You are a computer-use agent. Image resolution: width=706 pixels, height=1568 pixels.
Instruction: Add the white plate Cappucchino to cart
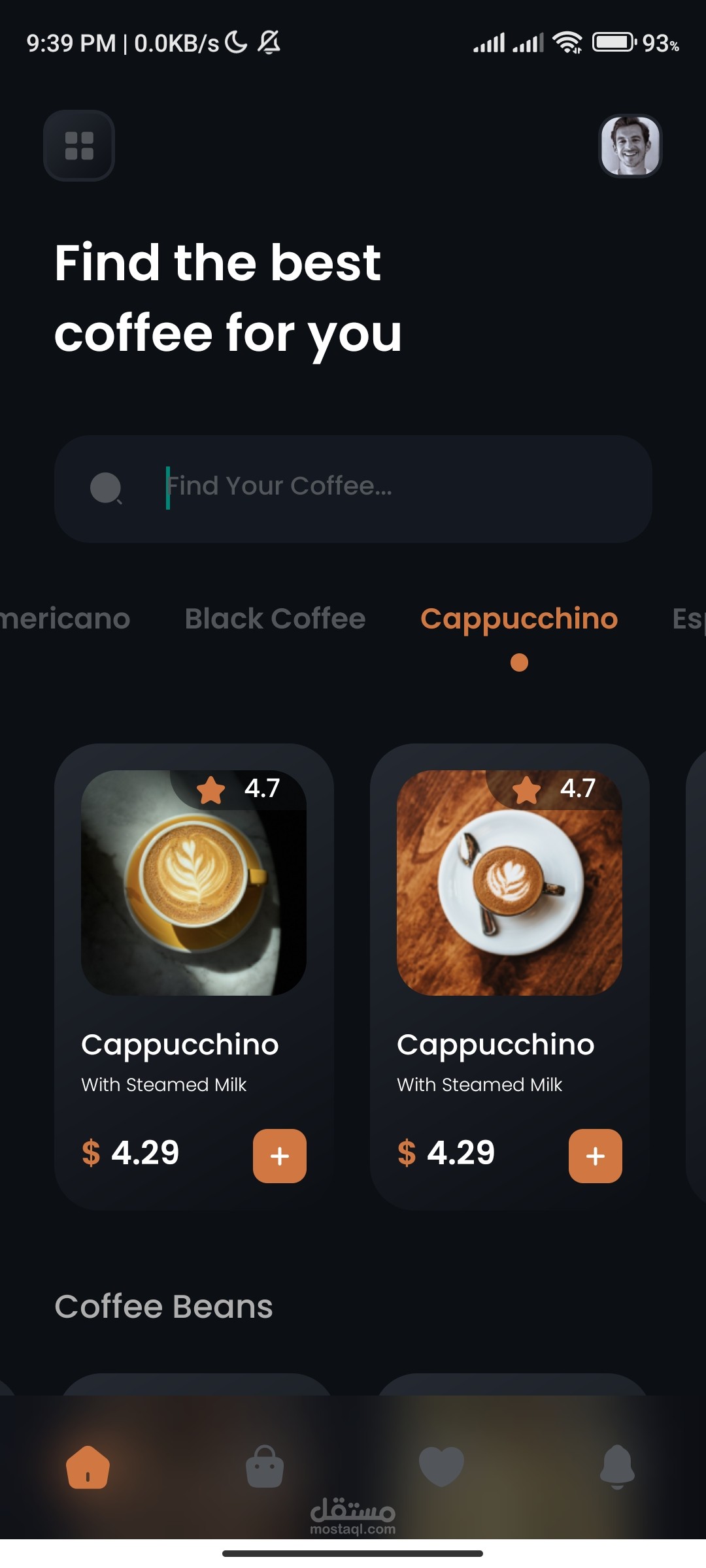tap(596, 1156)
